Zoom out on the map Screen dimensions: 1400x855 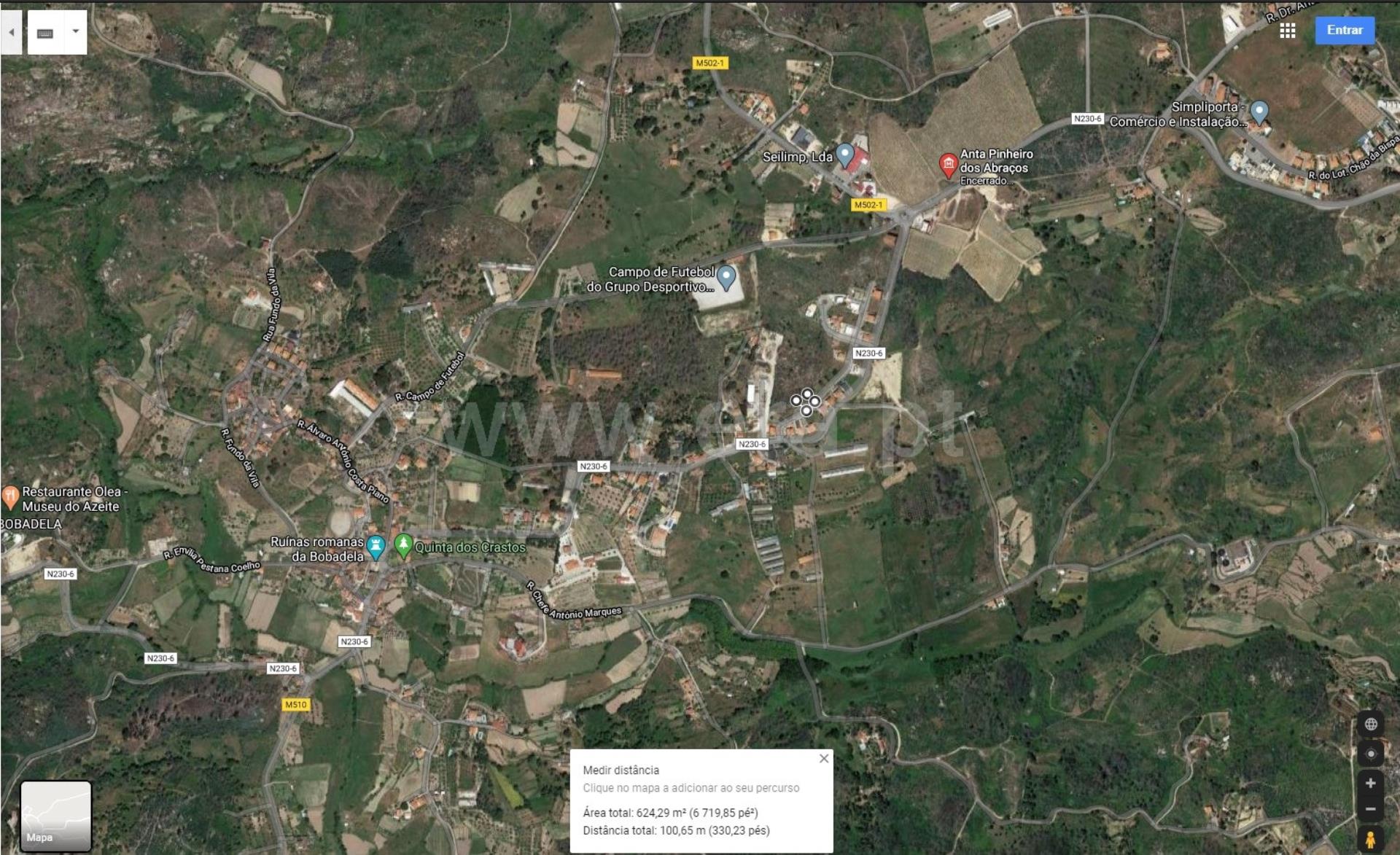pos(1370,810)
